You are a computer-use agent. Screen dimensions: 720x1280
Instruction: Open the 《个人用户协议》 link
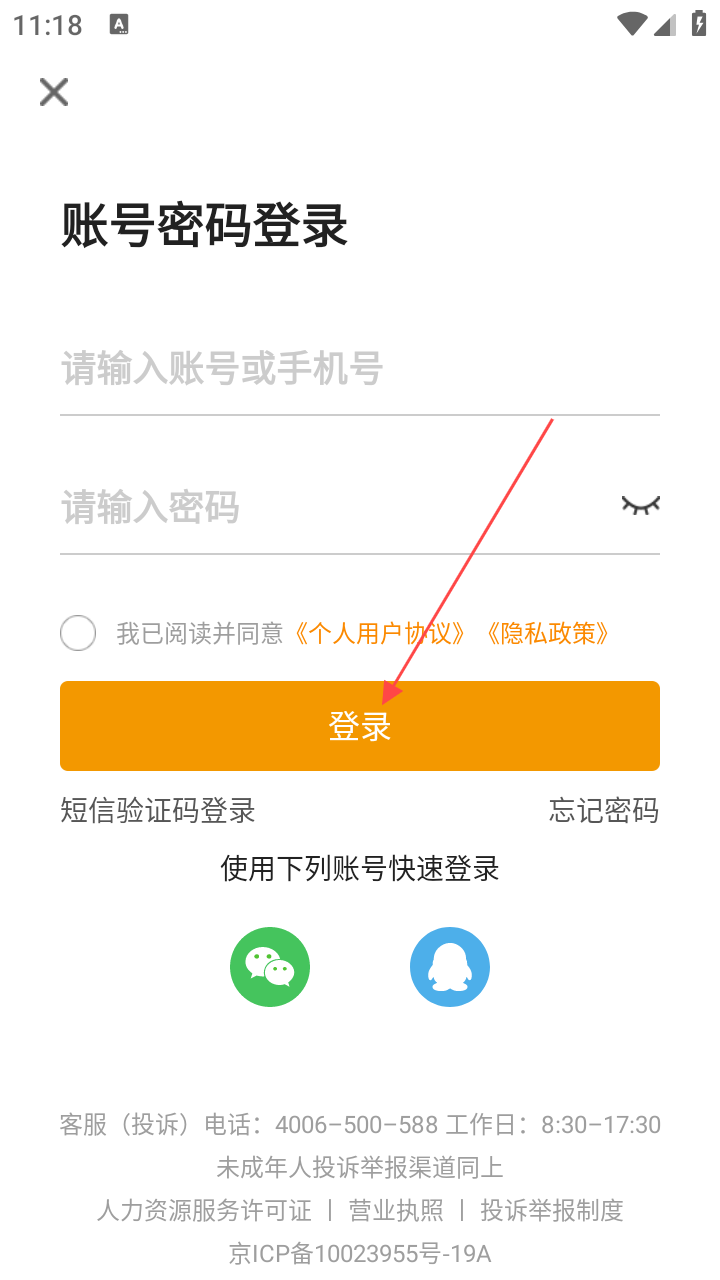click(380, 633)
